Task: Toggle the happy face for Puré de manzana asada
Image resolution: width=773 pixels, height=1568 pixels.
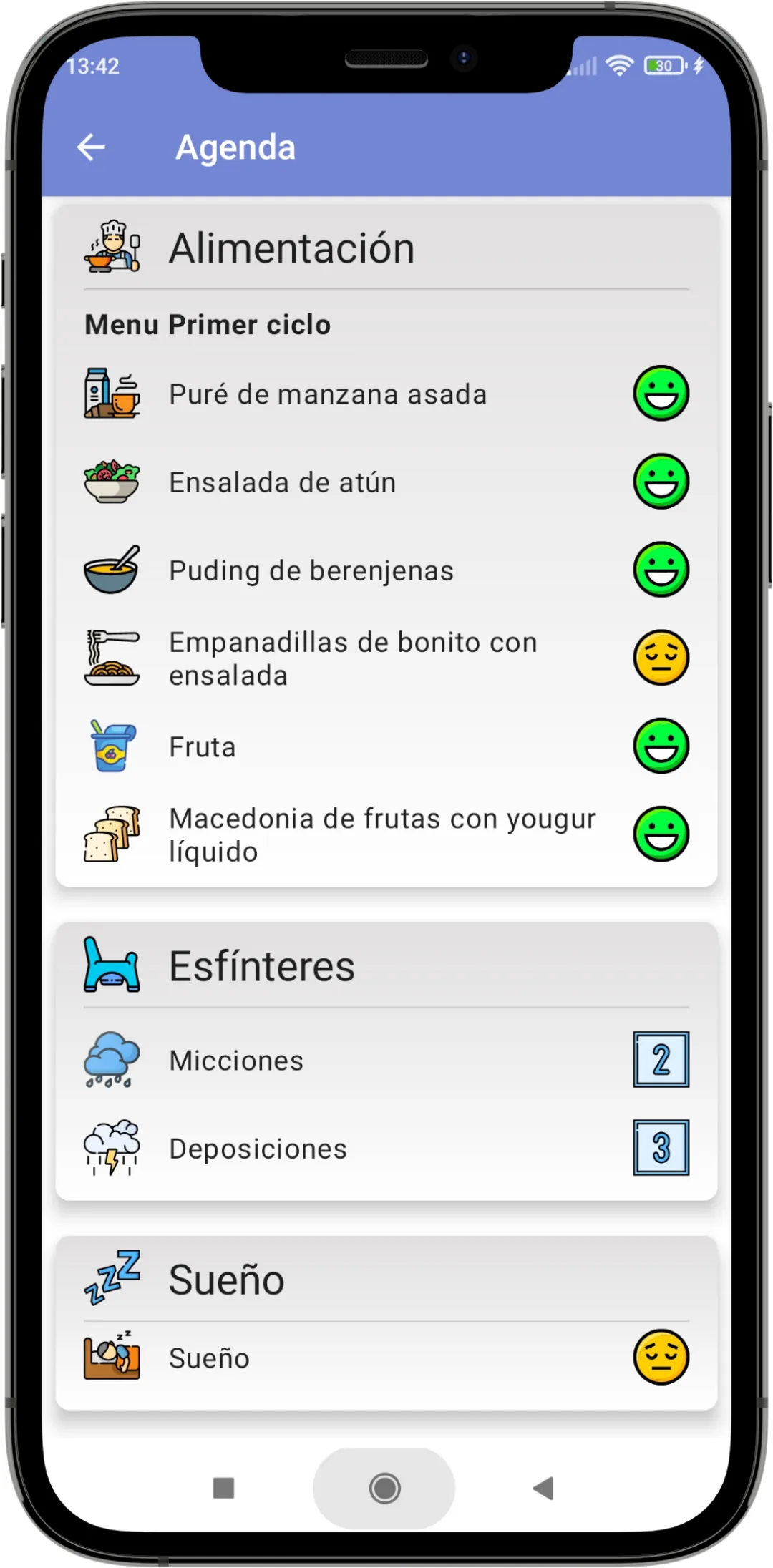Action: pos(661,392)
